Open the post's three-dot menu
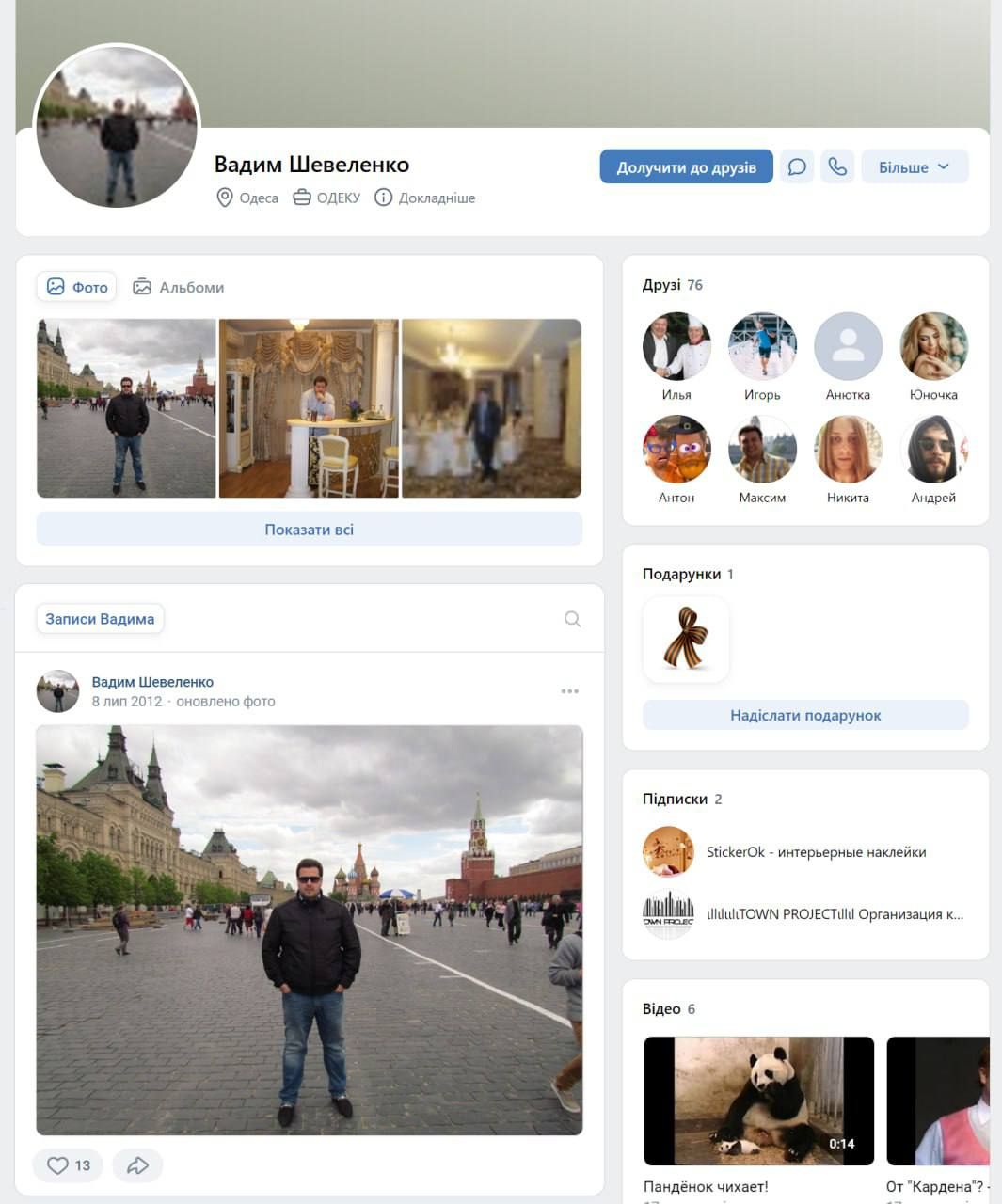The width and height of the screenshot is (1002, 1204). (569, 691)
